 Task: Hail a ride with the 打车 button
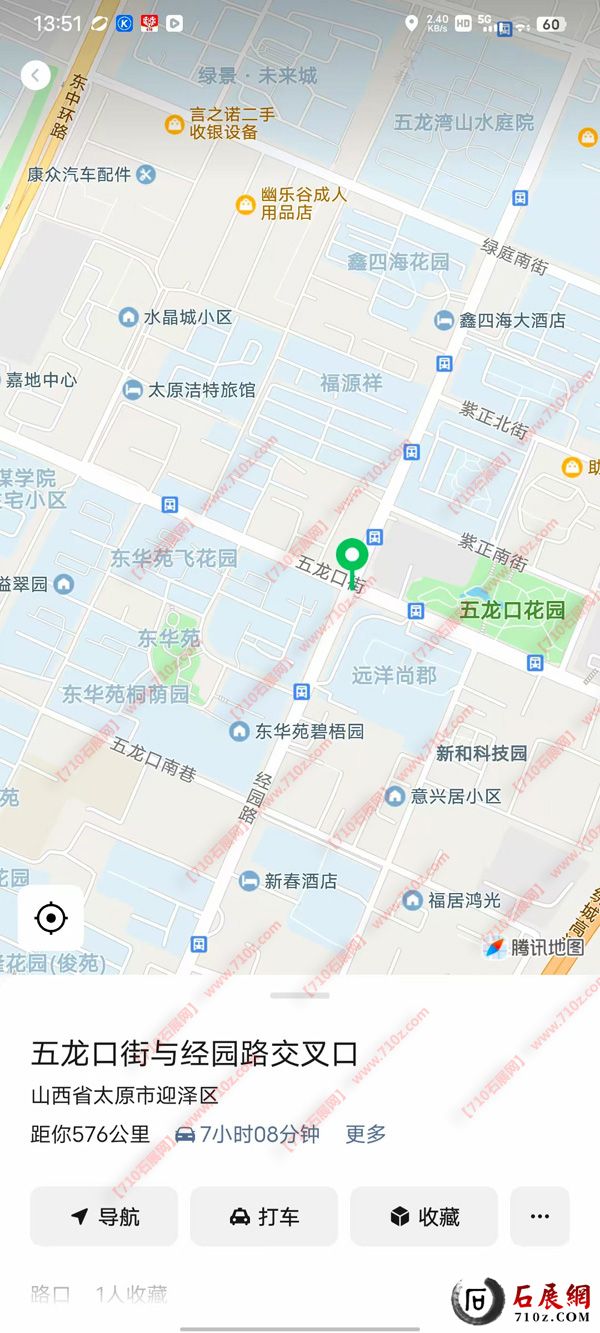pos(264,1216)
